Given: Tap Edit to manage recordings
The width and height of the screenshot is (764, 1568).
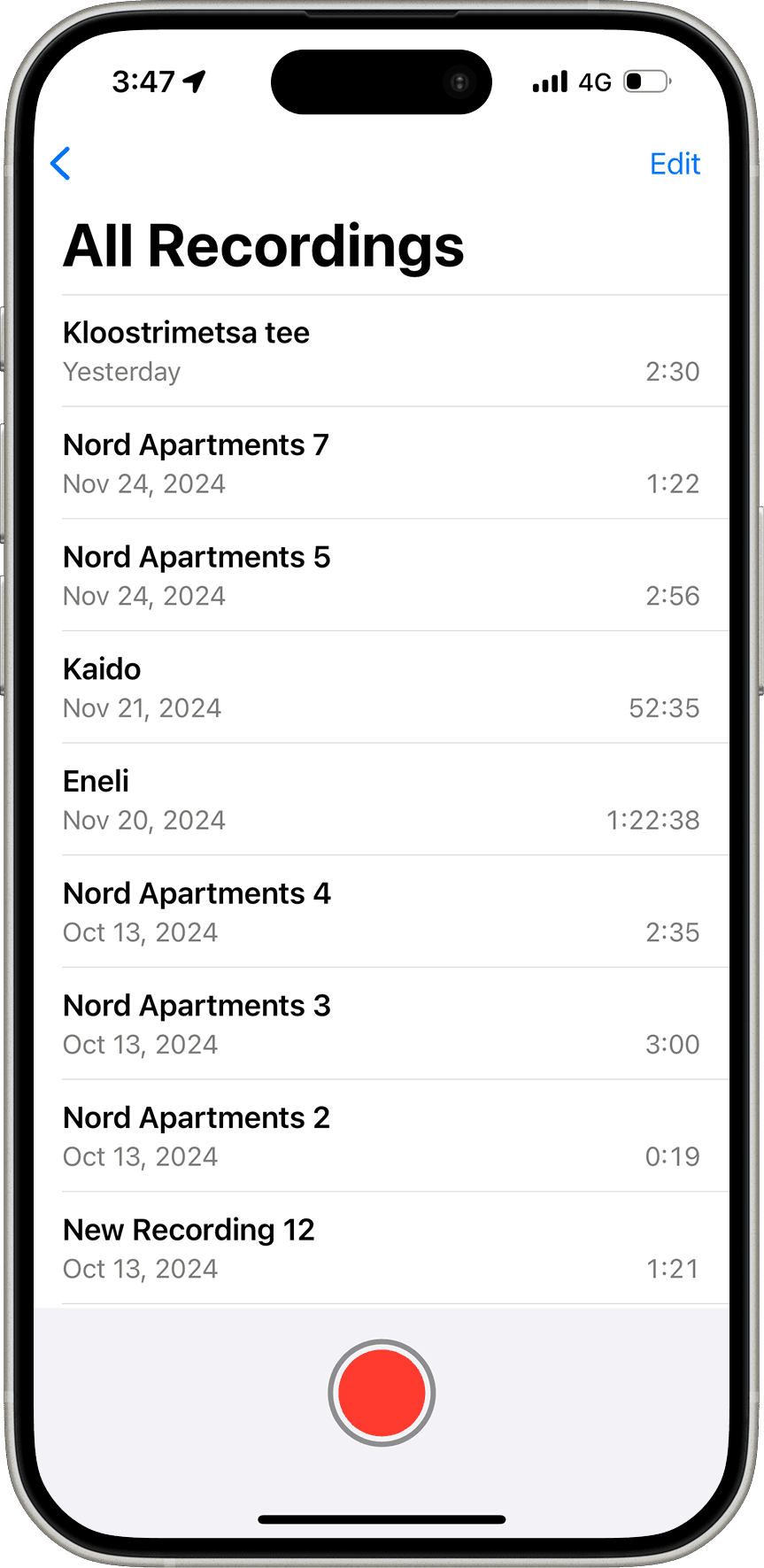Looking at the screenshot, I should pyautogui.click(x=675, y=164).
